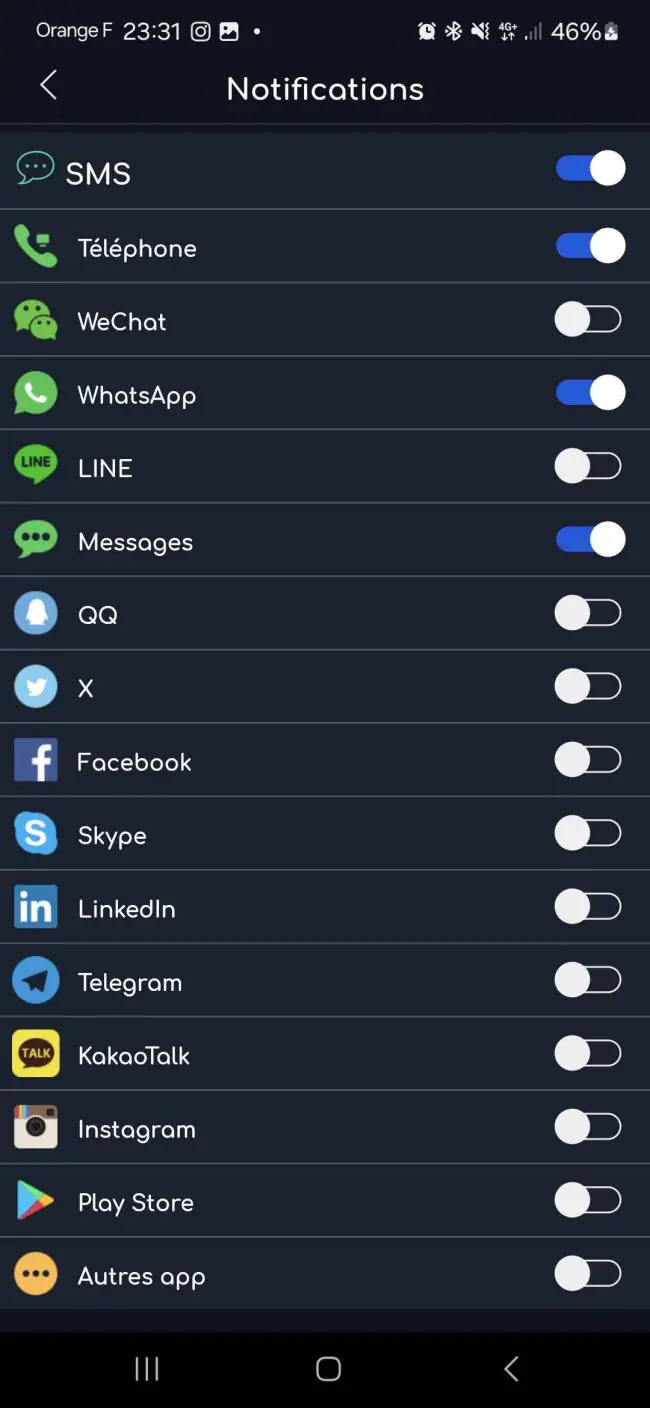Enable Play Store notifications
Viewport: 650px width, 1408px height.
coord(589,1200)
